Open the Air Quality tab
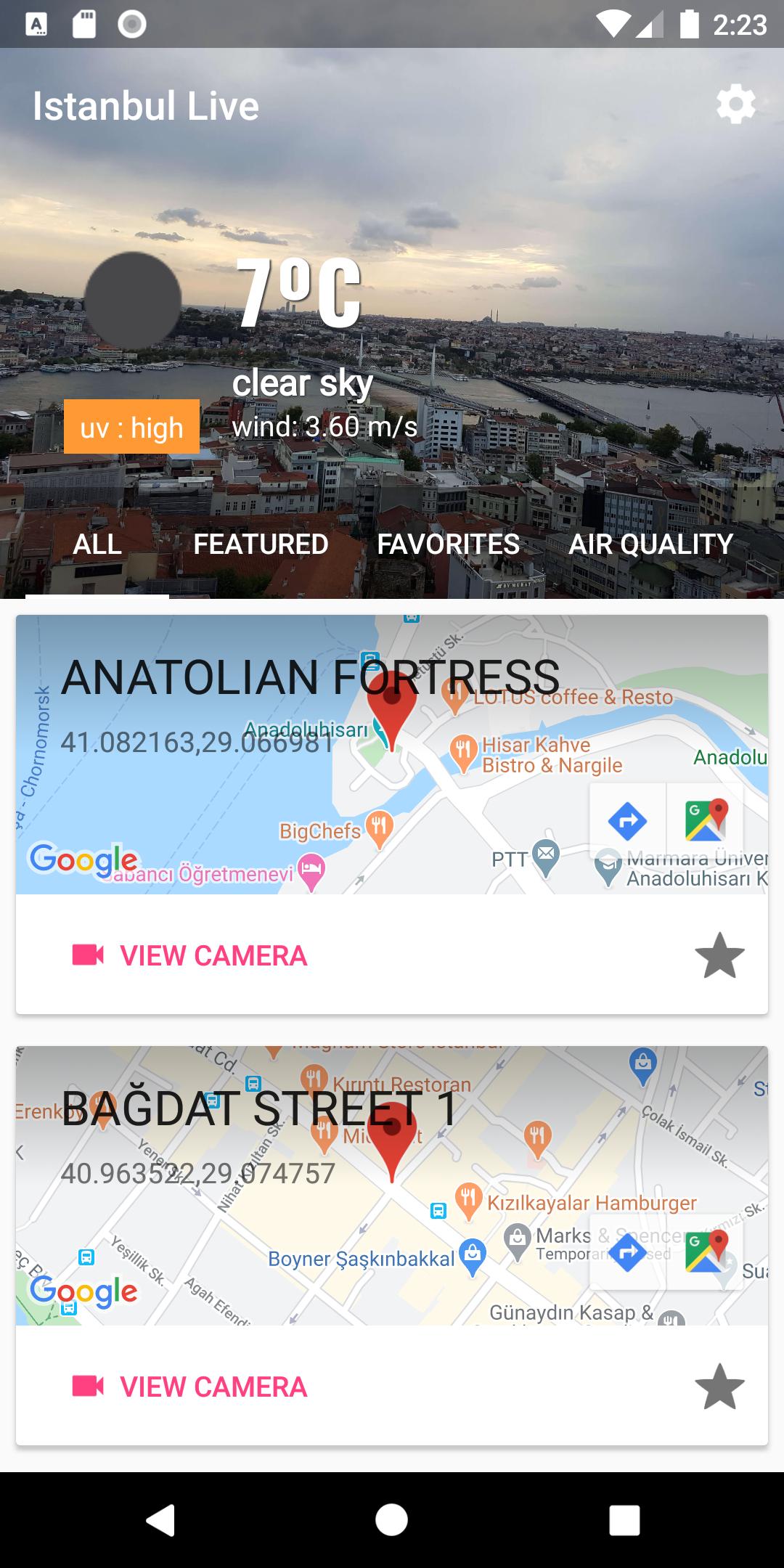This screenshot has width=784, height=1568. coord(650,544)
